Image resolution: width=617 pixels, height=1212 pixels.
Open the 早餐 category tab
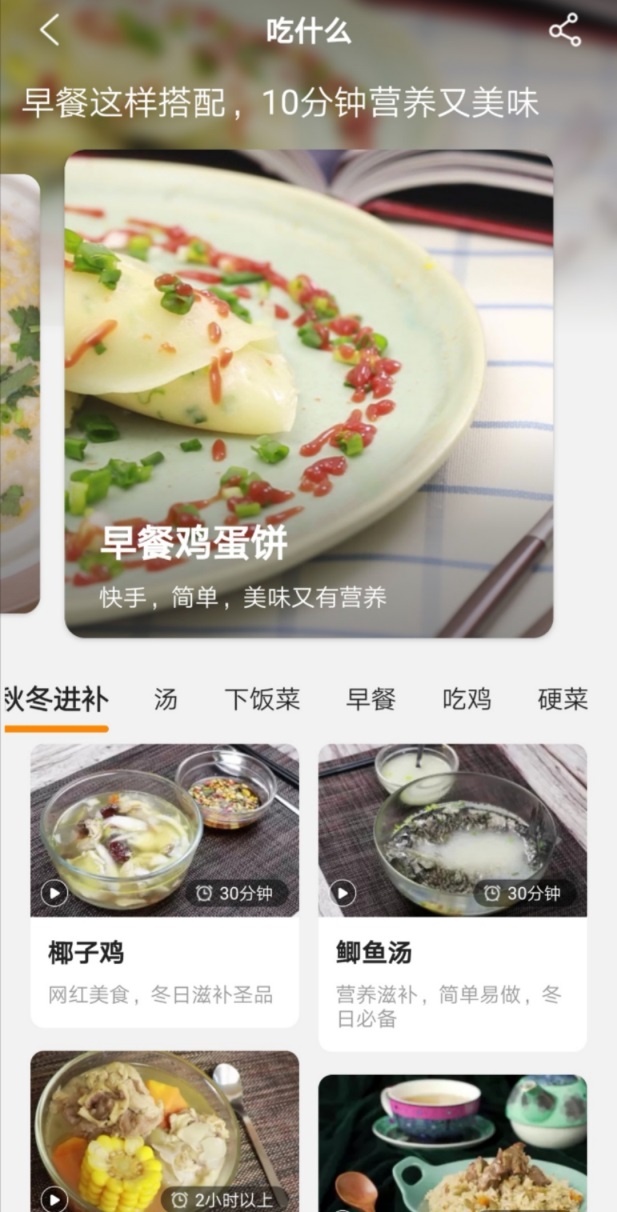371,699
